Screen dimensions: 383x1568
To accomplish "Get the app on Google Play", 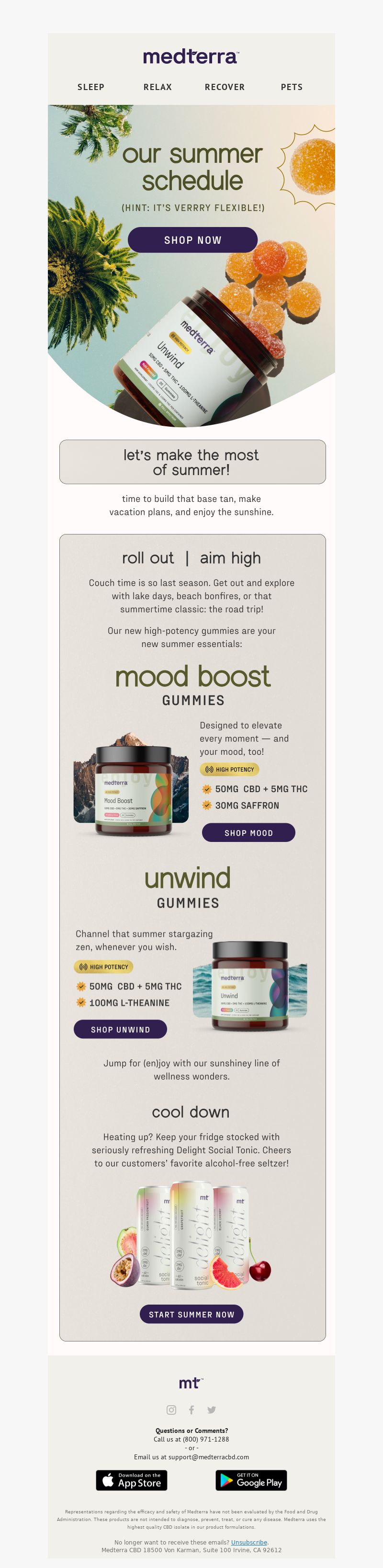I will [x=251, y=1480].
